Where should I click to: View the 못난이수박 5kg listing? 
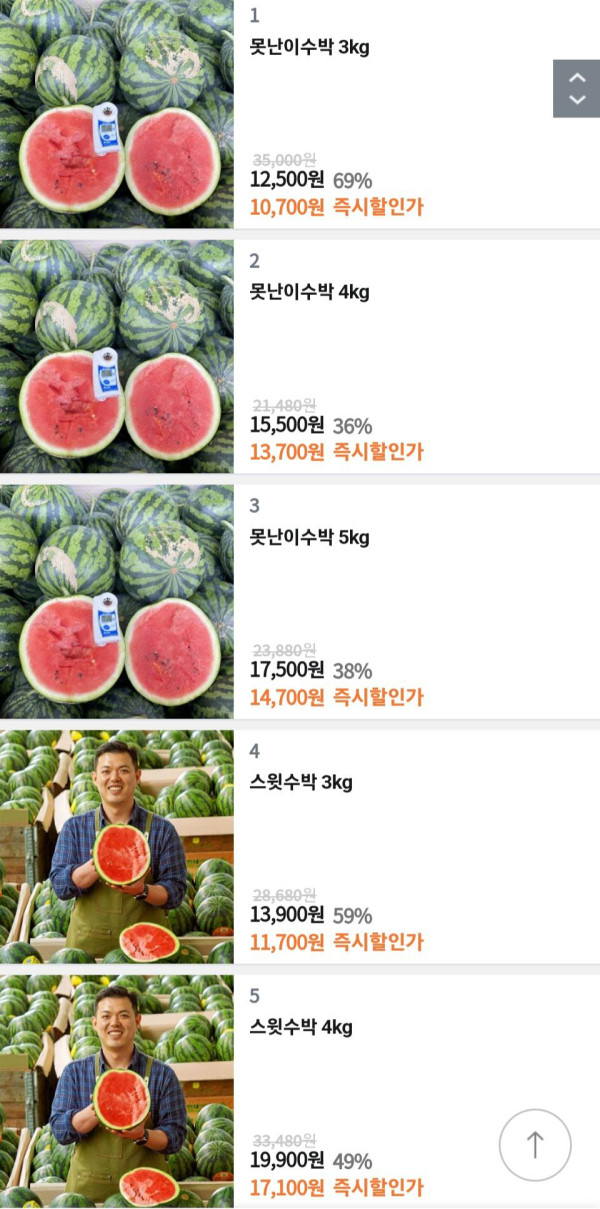(x=309, y=537)
